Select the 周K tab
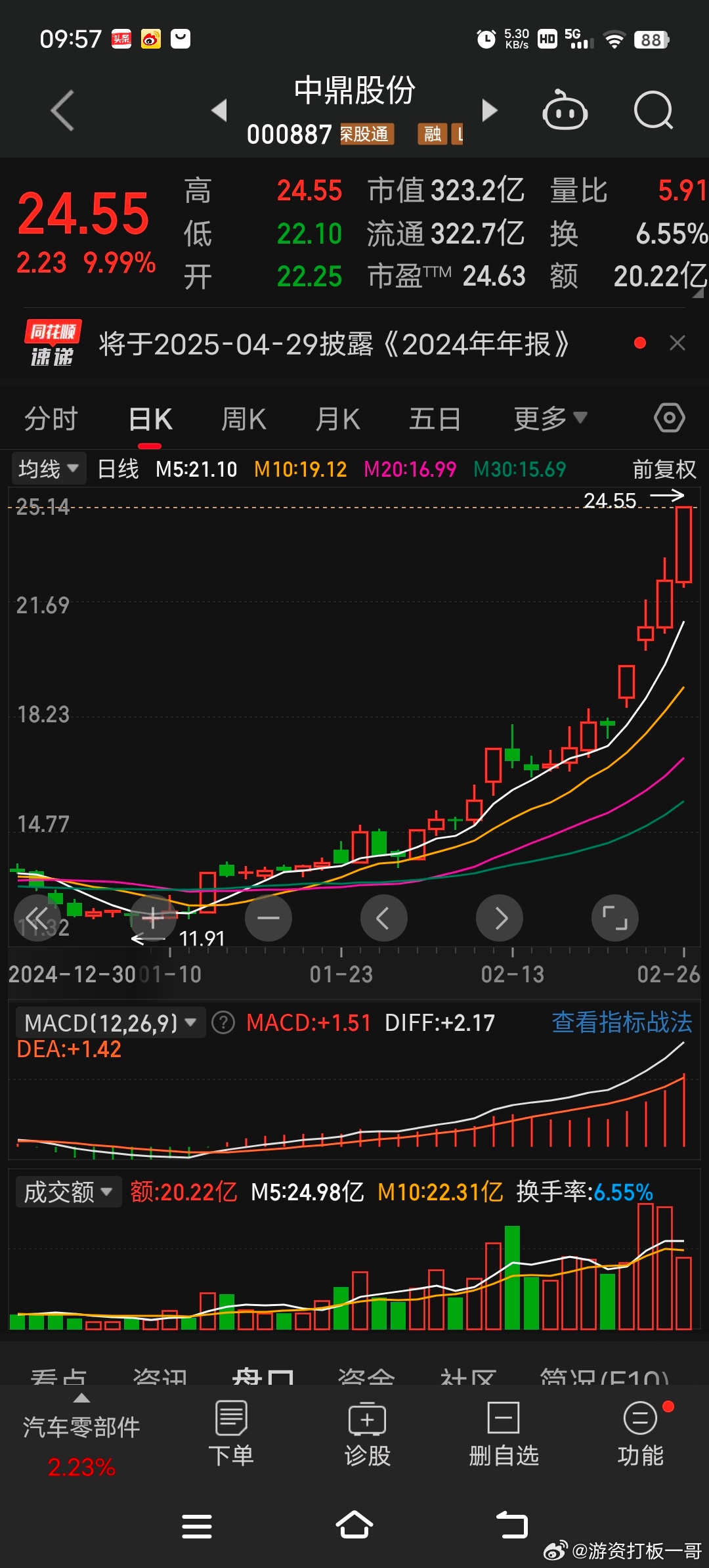The image size is (709, 1568). click(x=244, y=419)
